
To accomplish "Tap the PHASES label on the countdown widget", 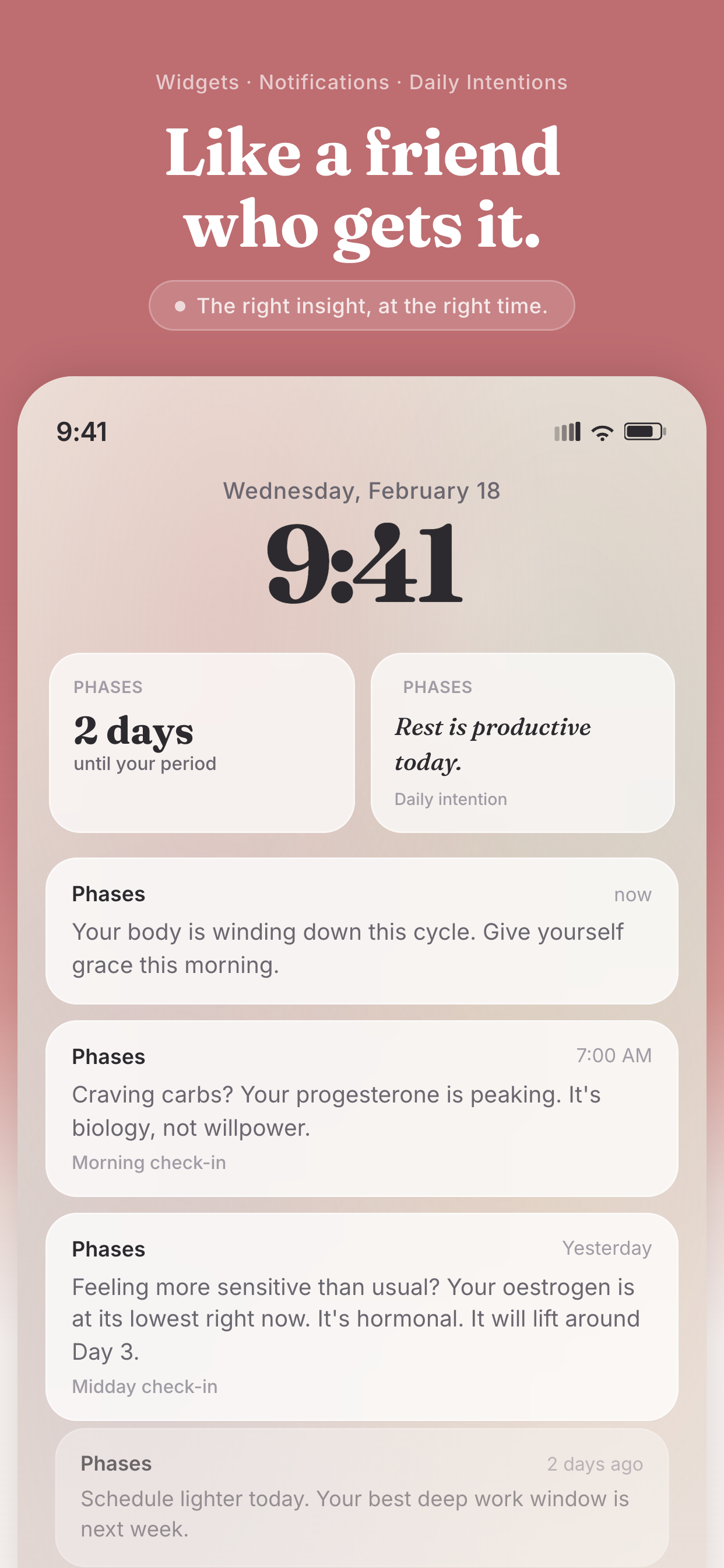I will pos(108,686).
